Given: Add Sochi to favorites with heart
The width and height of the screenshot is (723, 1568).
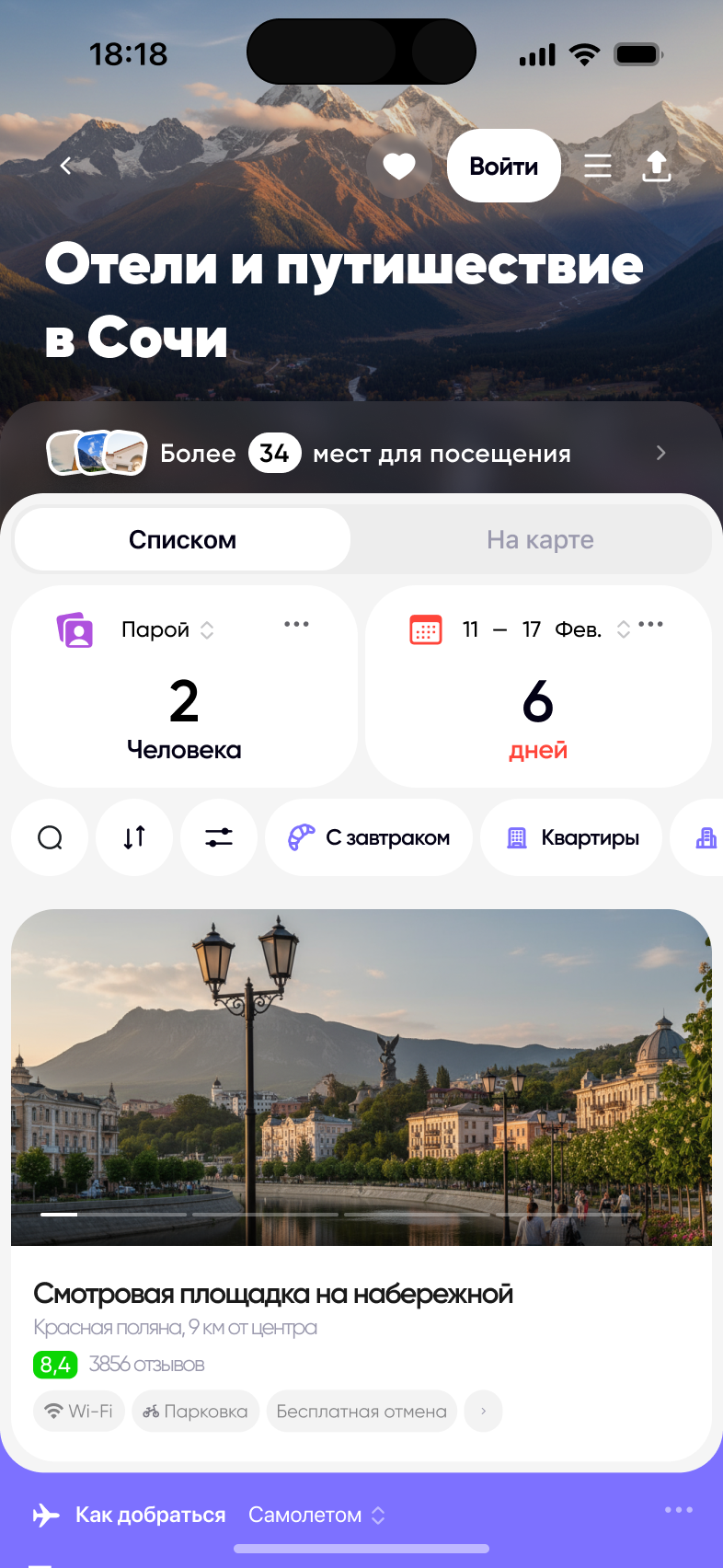Looking at the screenshot, I should 399,167.
